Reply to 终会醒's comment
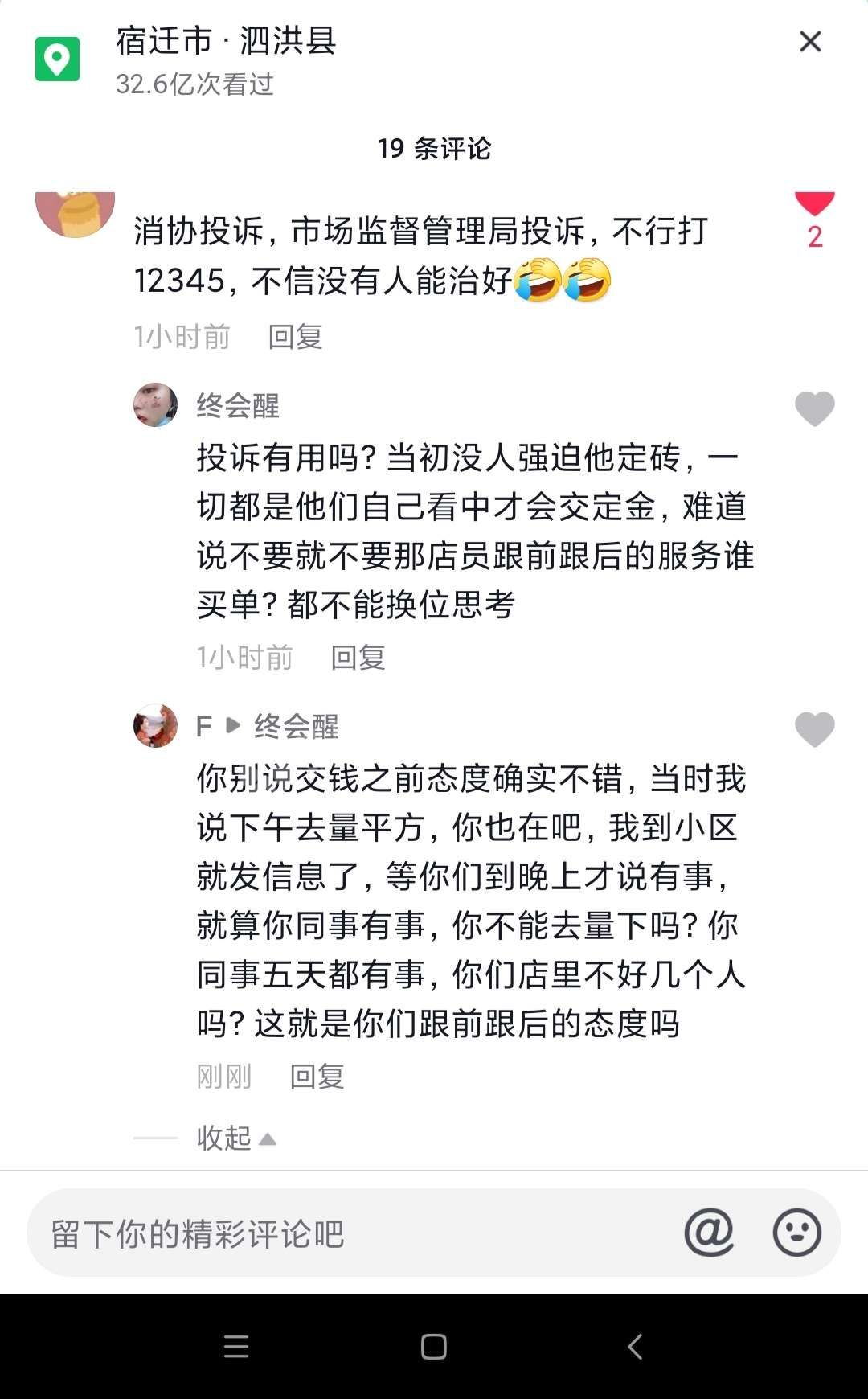Viewport: 868px width, 1399px height. (x=358, y=658)
